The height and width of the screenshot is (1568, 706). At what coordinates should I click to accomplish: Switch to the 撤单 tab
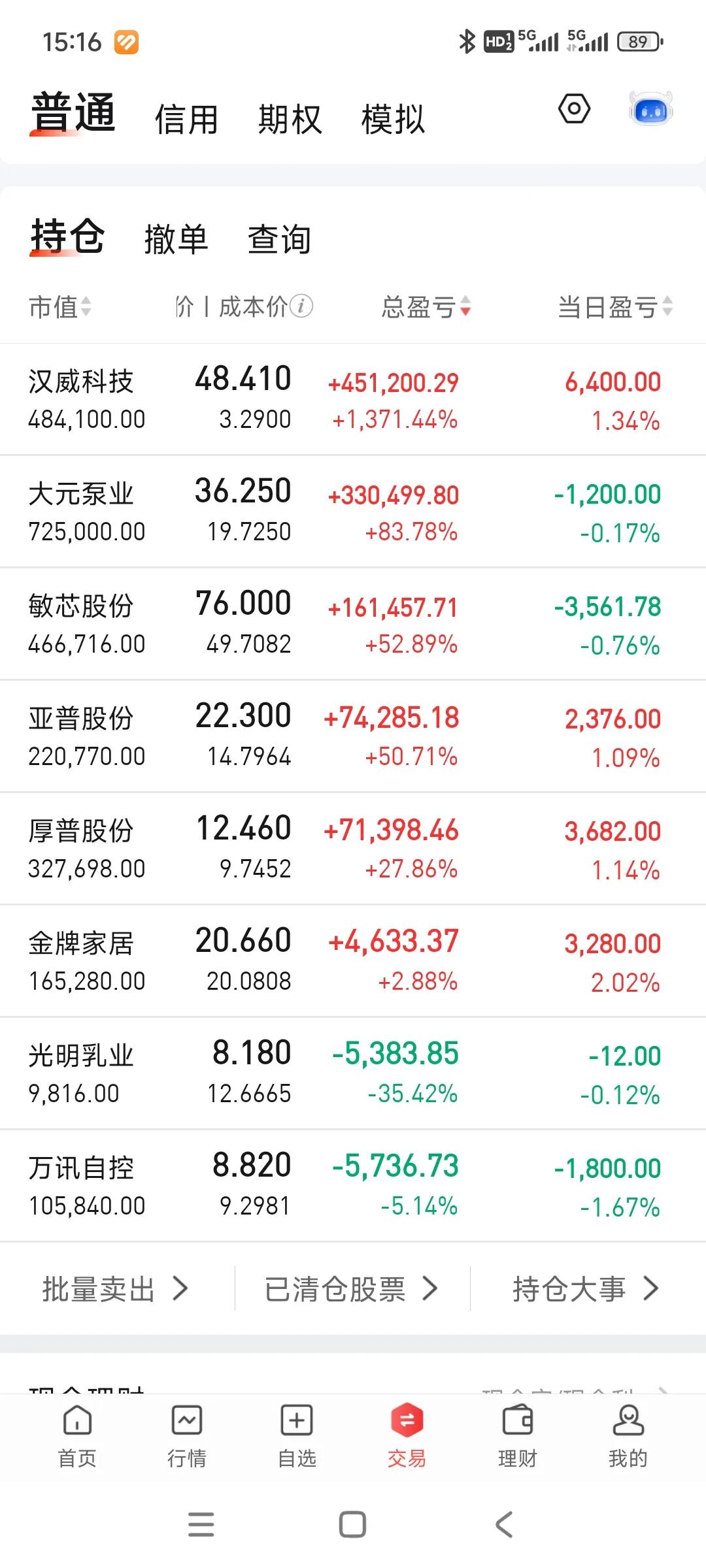[x=175, y=239]
